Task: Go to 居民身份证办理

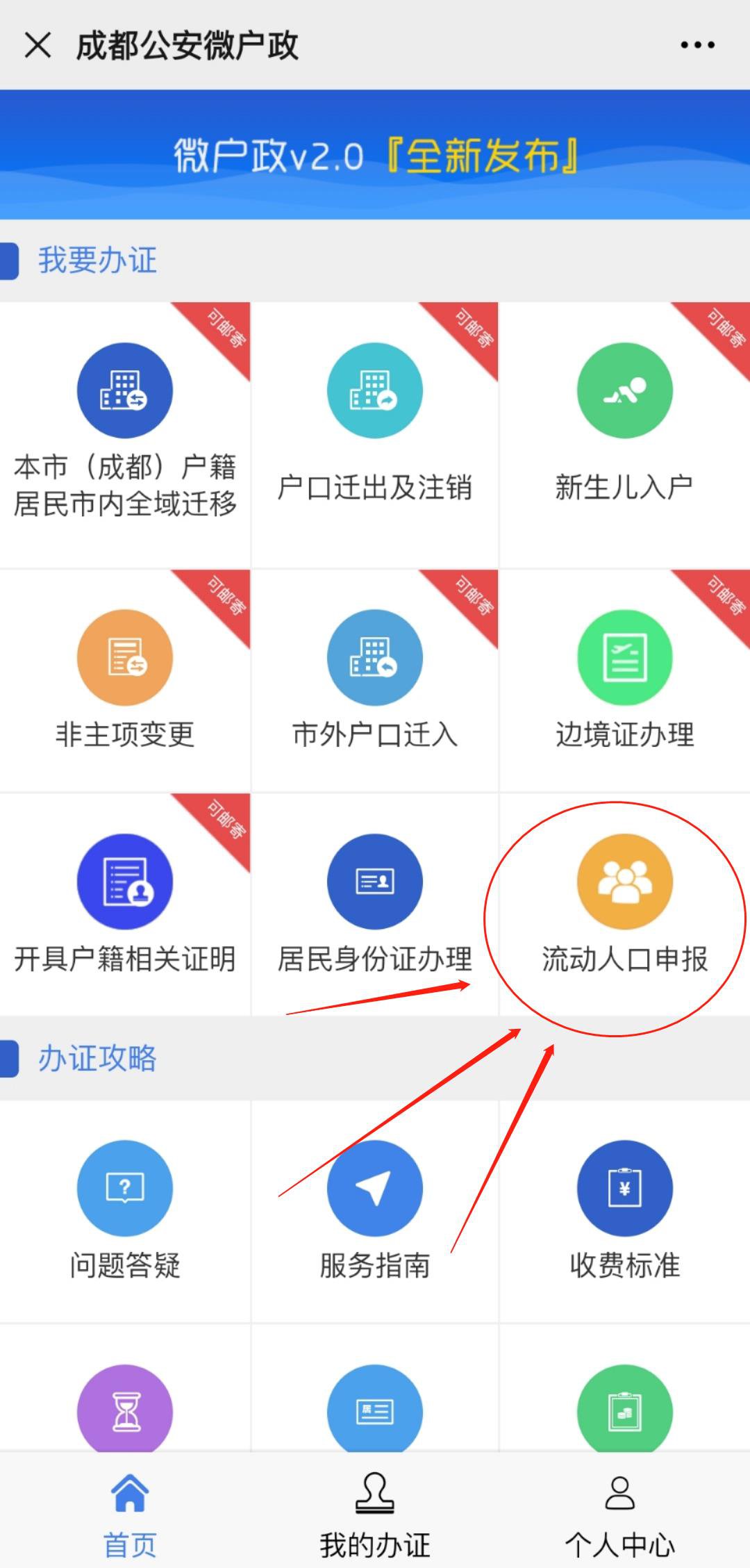Action: (x=375, y=903)
